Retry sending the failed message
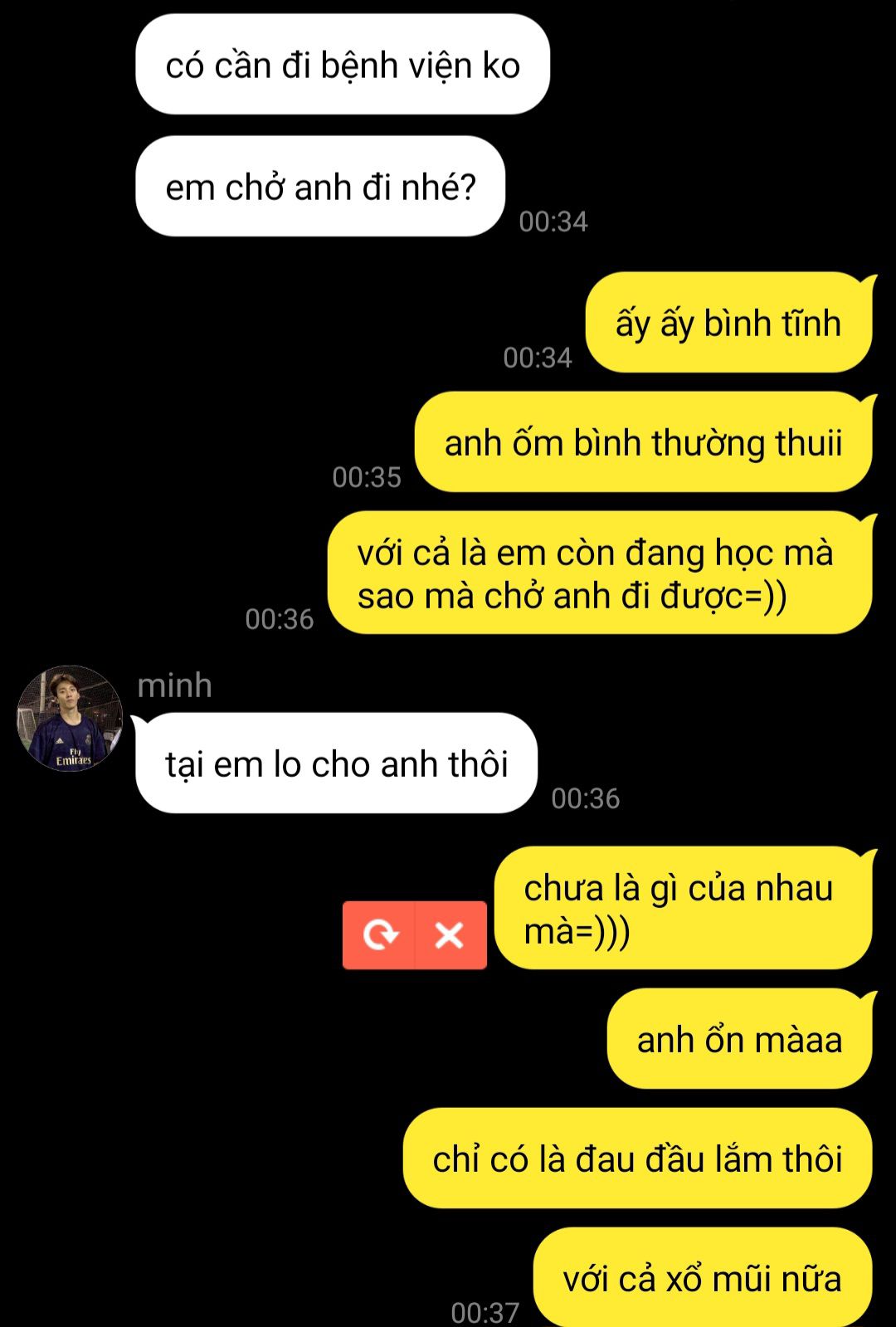Screen dimensions: 896x1327 pyautogui.click(x=380, y=935)
